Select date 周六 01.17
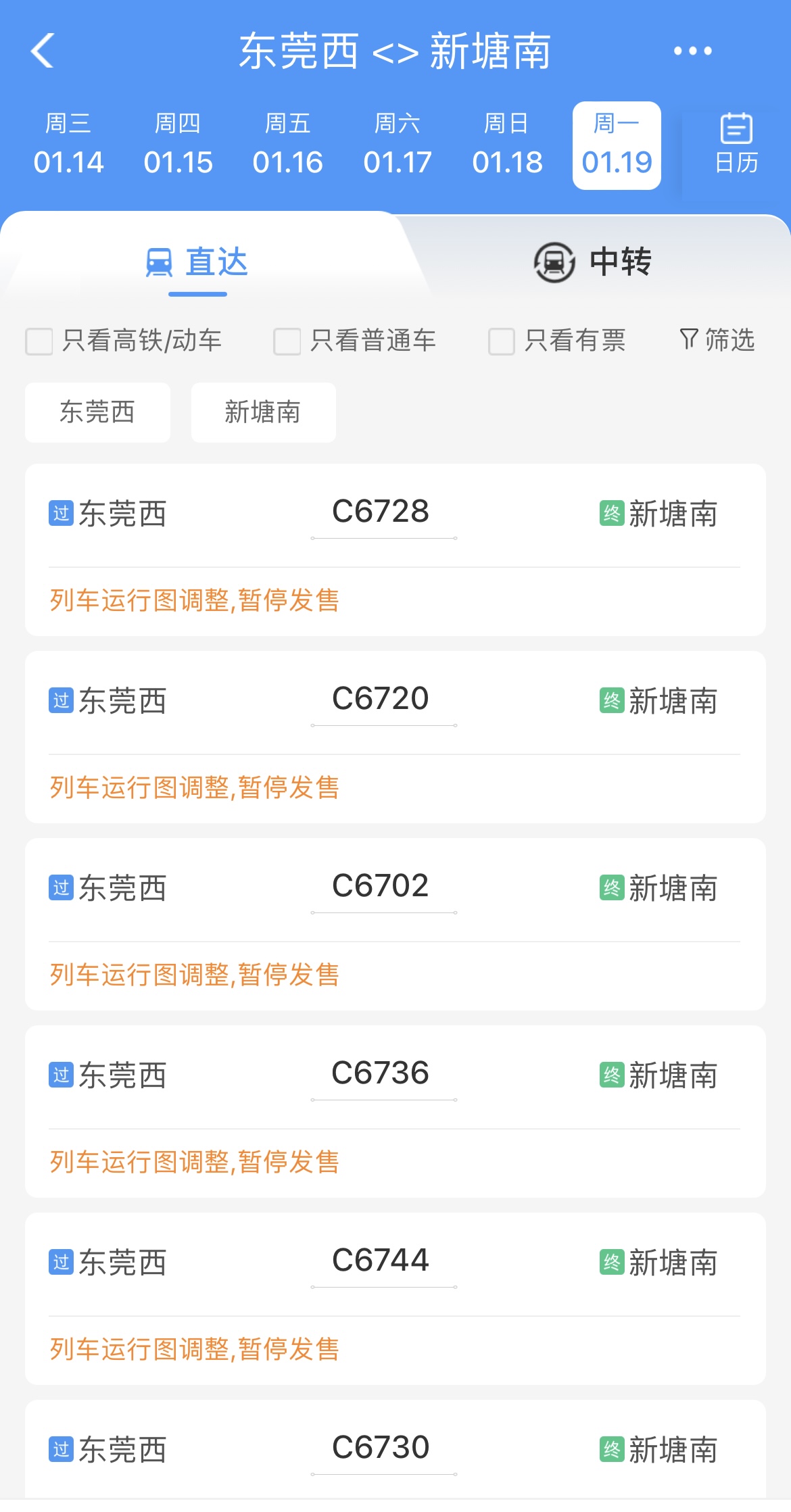This screenshot has height=1512, width=791. [x=398, y=145]
